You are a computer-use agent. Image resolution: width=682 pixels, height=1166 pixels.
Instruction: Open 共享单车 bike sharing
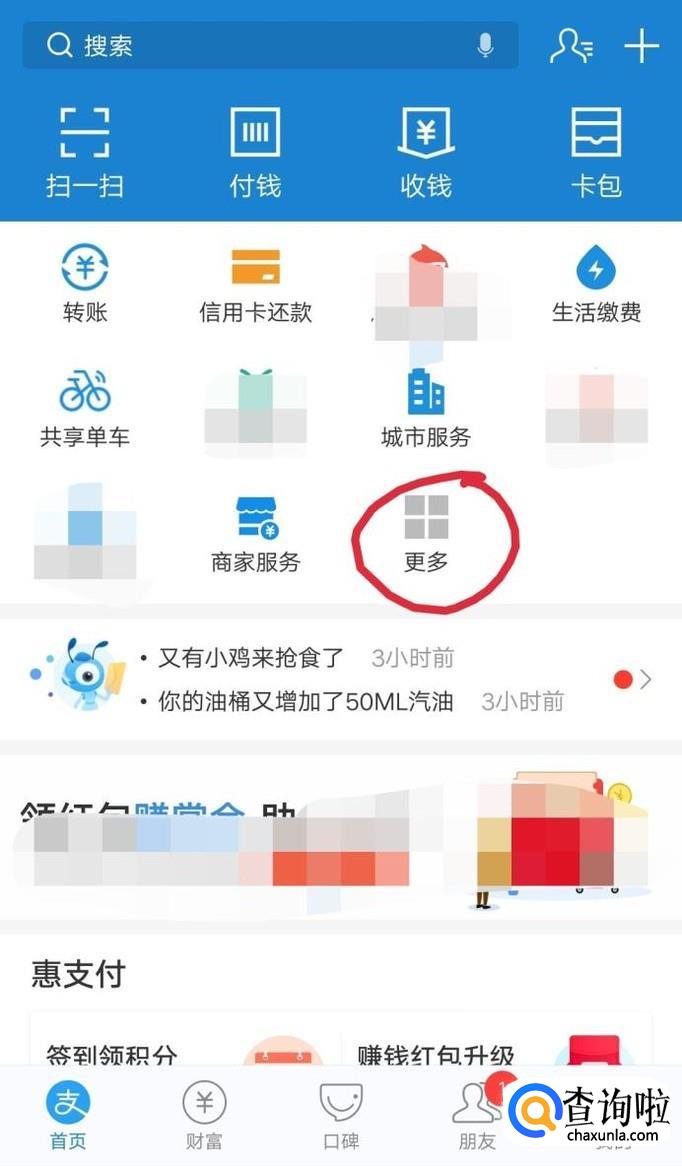pos(85,410)
